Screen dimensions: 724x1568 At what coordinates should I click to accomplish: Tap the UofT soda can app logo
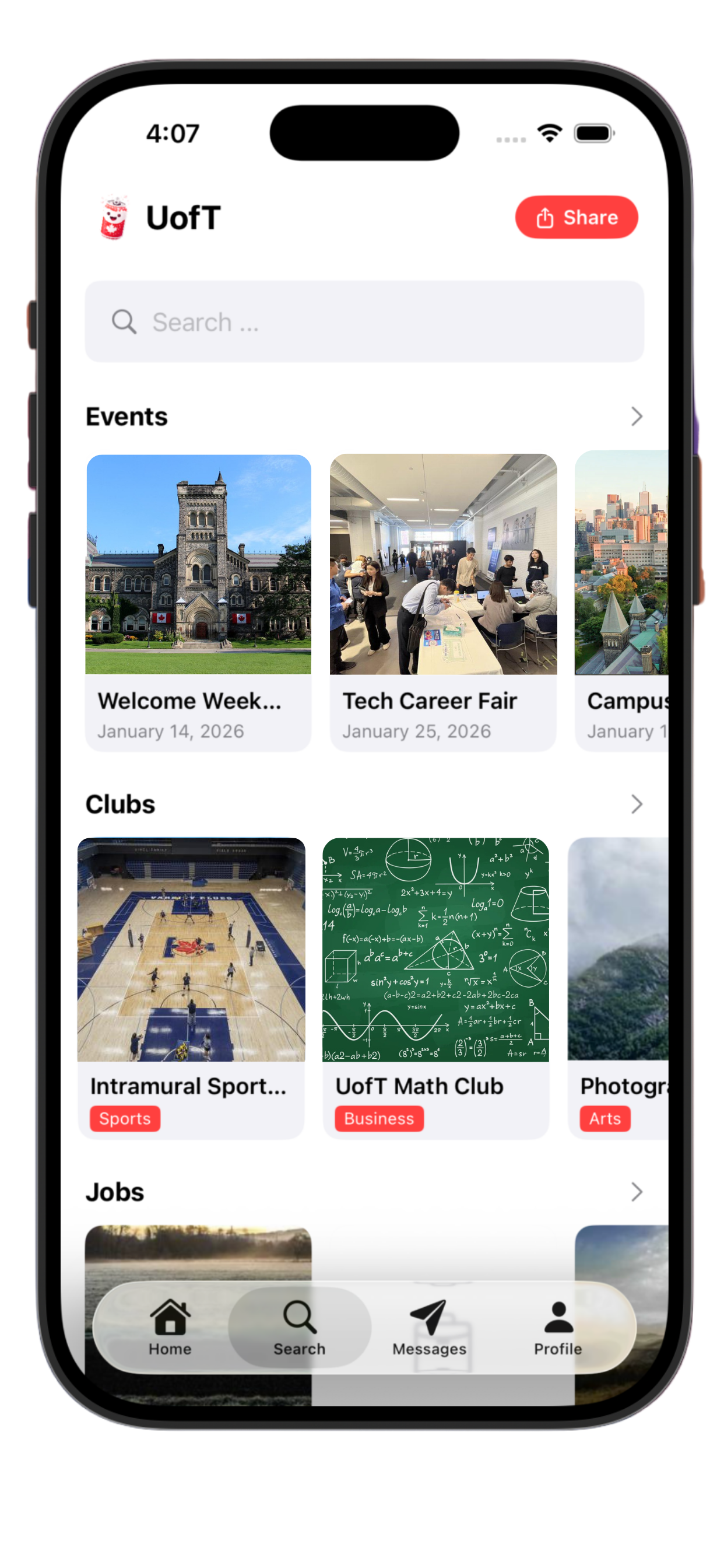(x=114, y=218)
